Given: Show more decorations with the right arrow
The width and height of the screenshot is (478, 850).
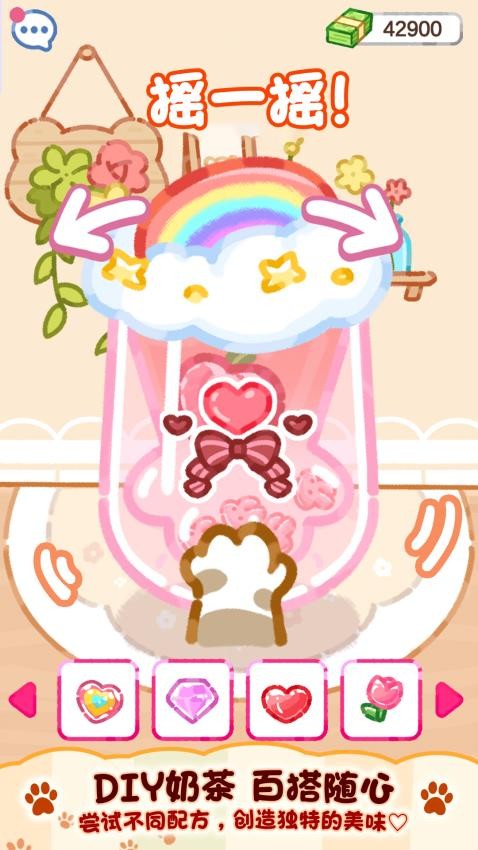Looking at the screenshot, I should [x=449, y=699].
